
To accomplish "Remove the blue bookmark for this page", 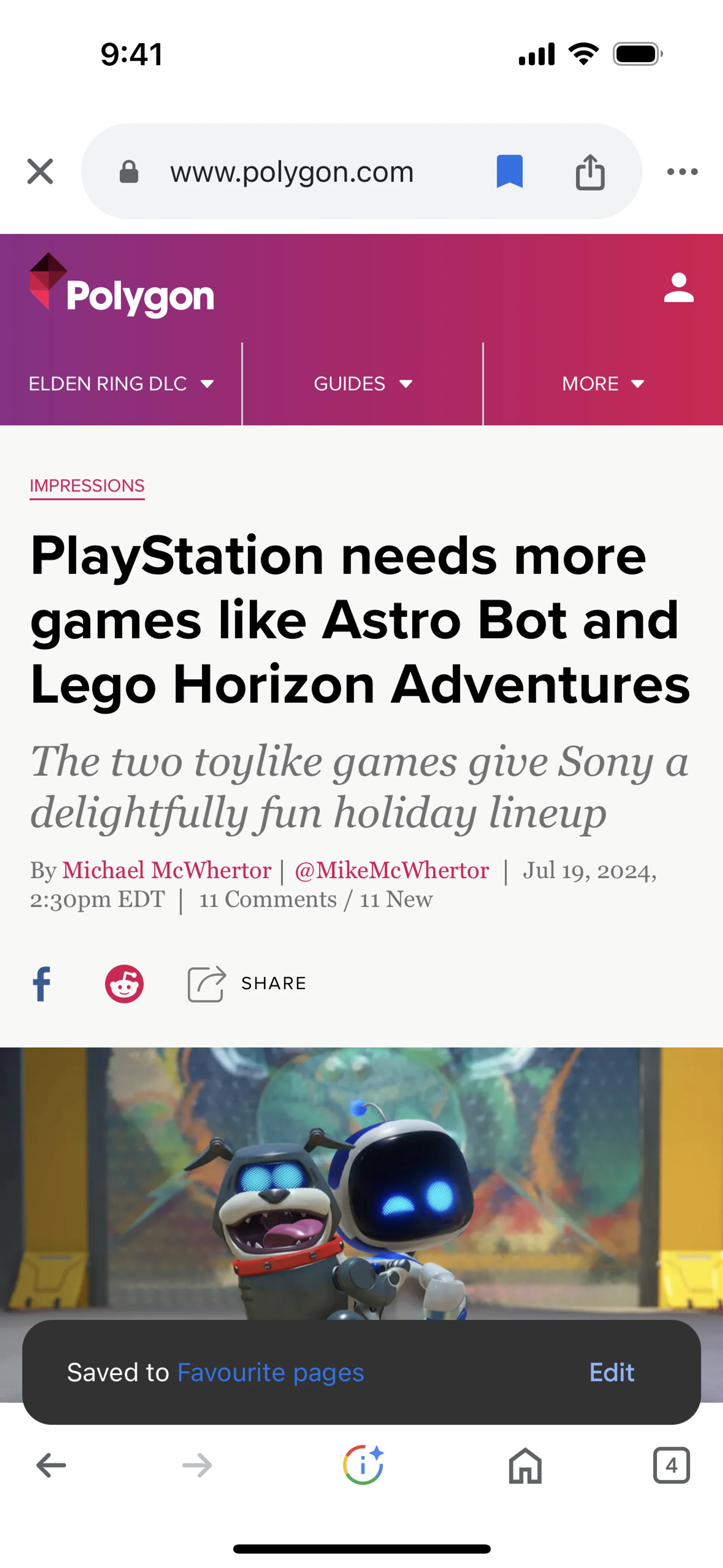I will pyautogui.click(x=509, y=172).
